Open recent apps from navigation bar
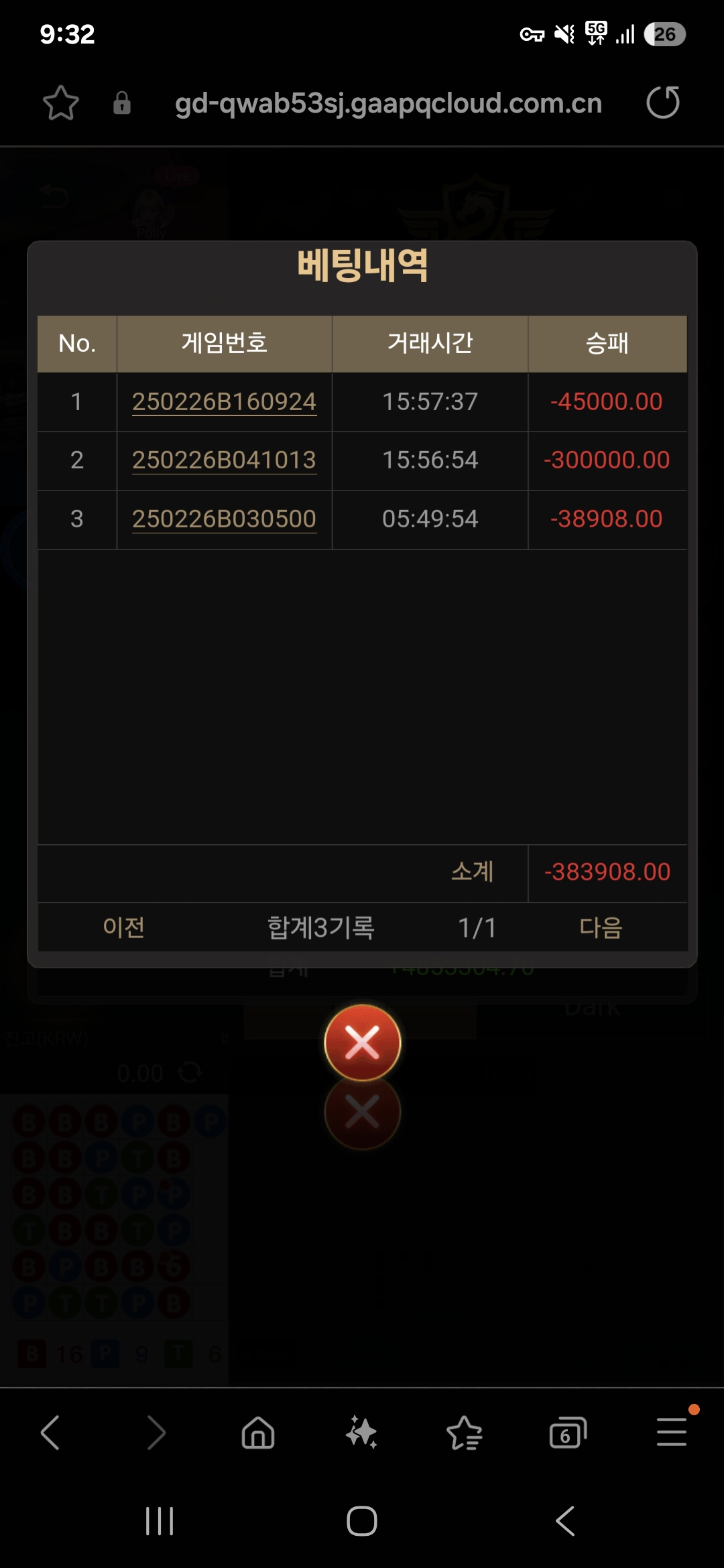Viewport: 724px width, 1568px height. [x=160, y=1521]
